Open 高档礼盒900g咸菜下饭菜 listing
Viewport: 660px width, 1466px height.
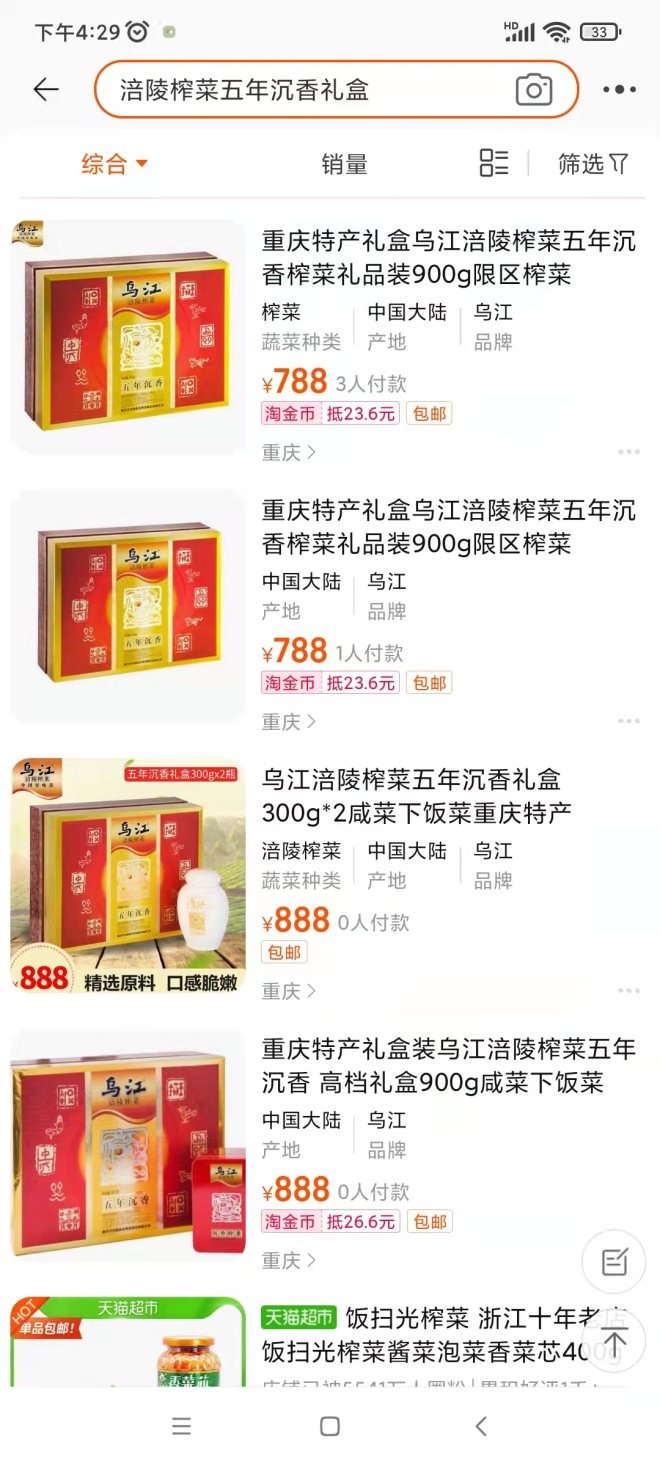click(448, 1066)
